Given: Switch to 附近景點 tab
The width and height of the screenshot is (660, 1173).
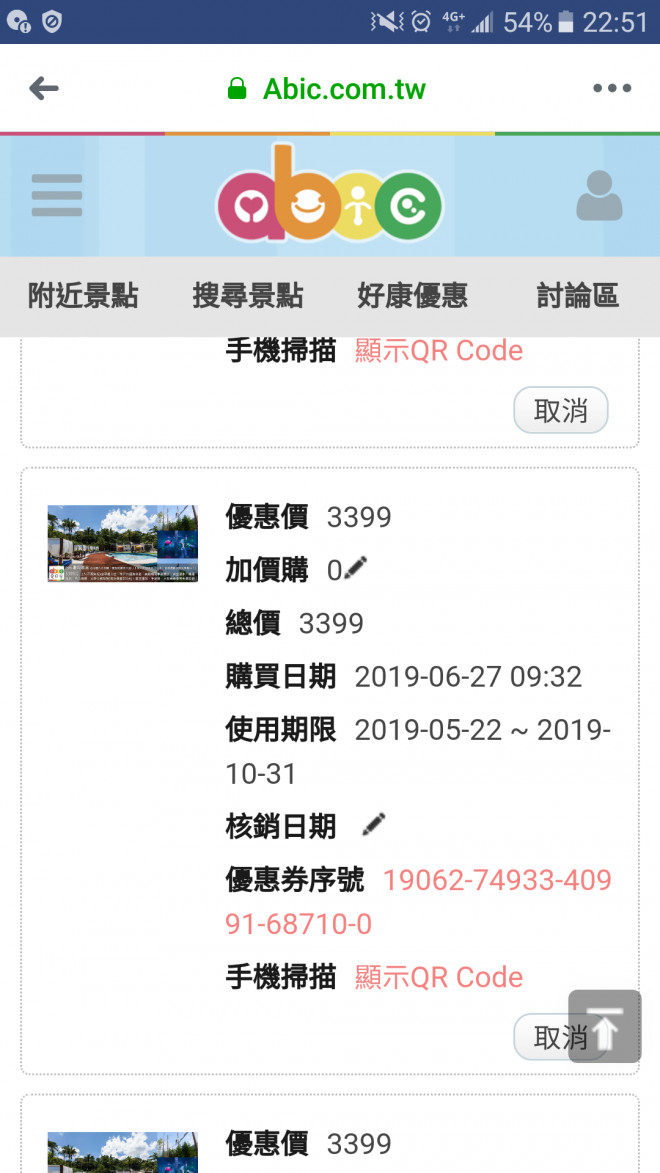Looking at the screenshot, I should (83, 296).
